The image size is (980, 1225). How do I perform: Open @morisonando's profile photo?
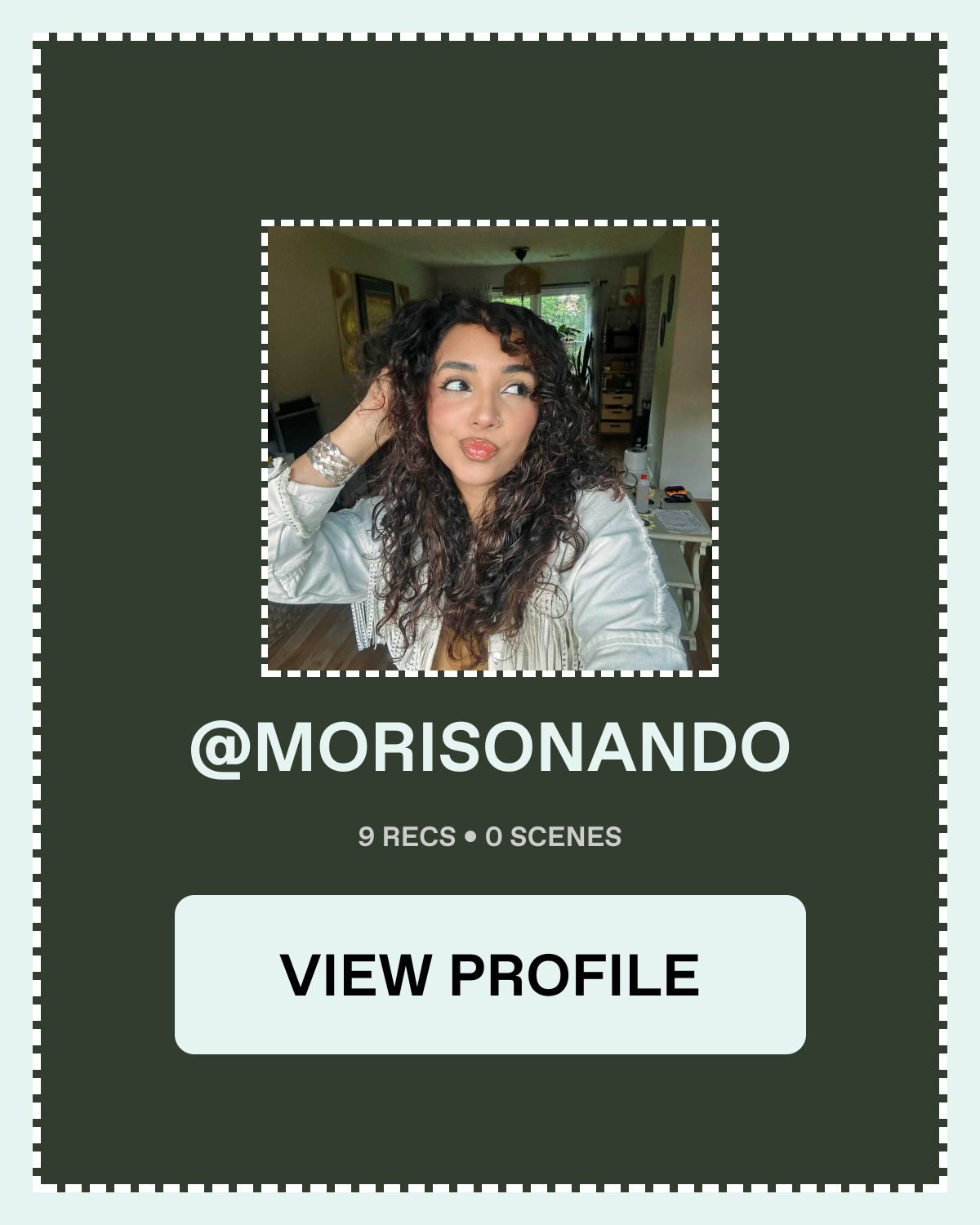[490, 448]
